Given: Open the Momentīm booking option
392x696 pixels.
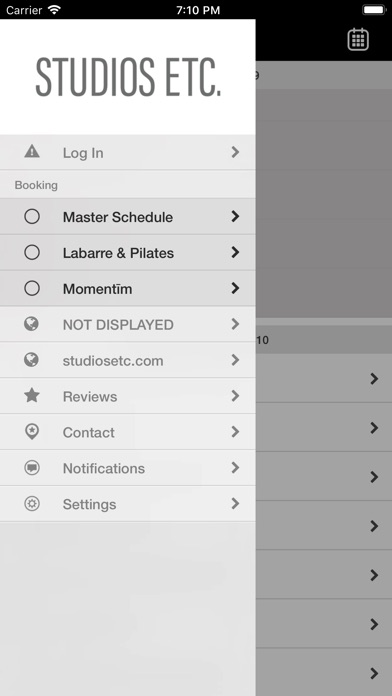Looking at the screenshot, I should click(127, 289).
